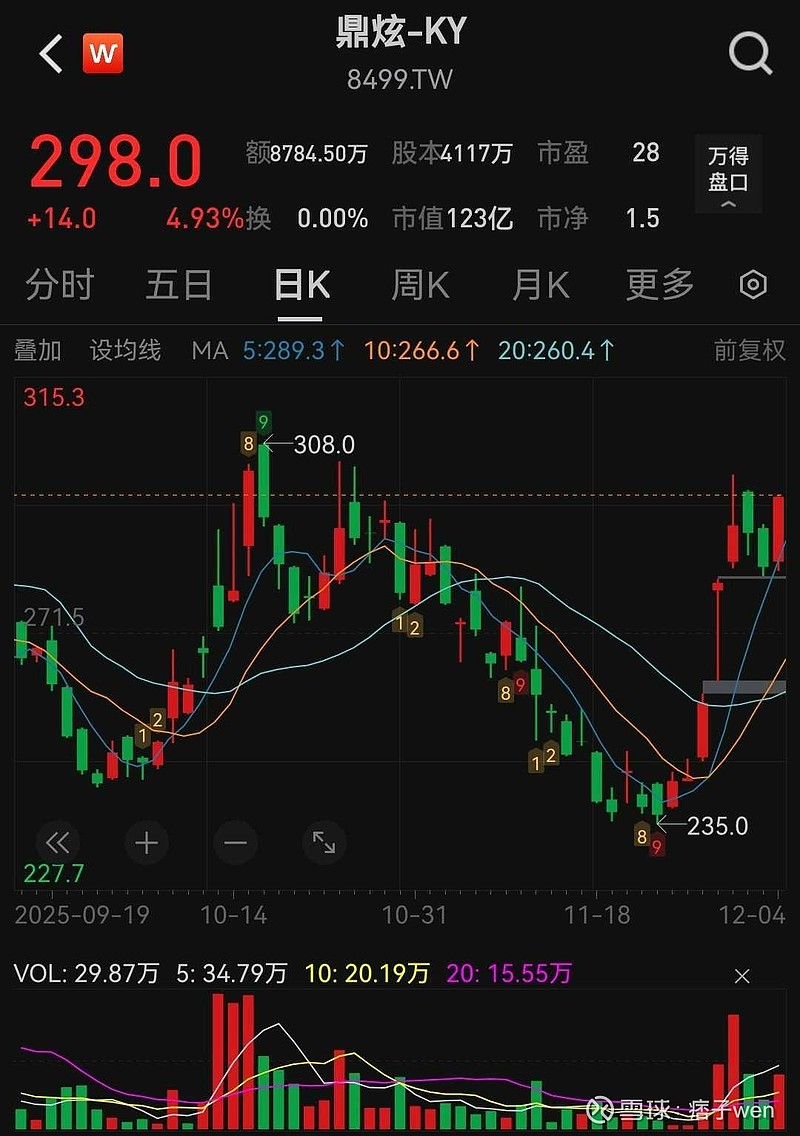Switch to the 分时 chart tab
The image size is (800, 1136).
[59, 285]
